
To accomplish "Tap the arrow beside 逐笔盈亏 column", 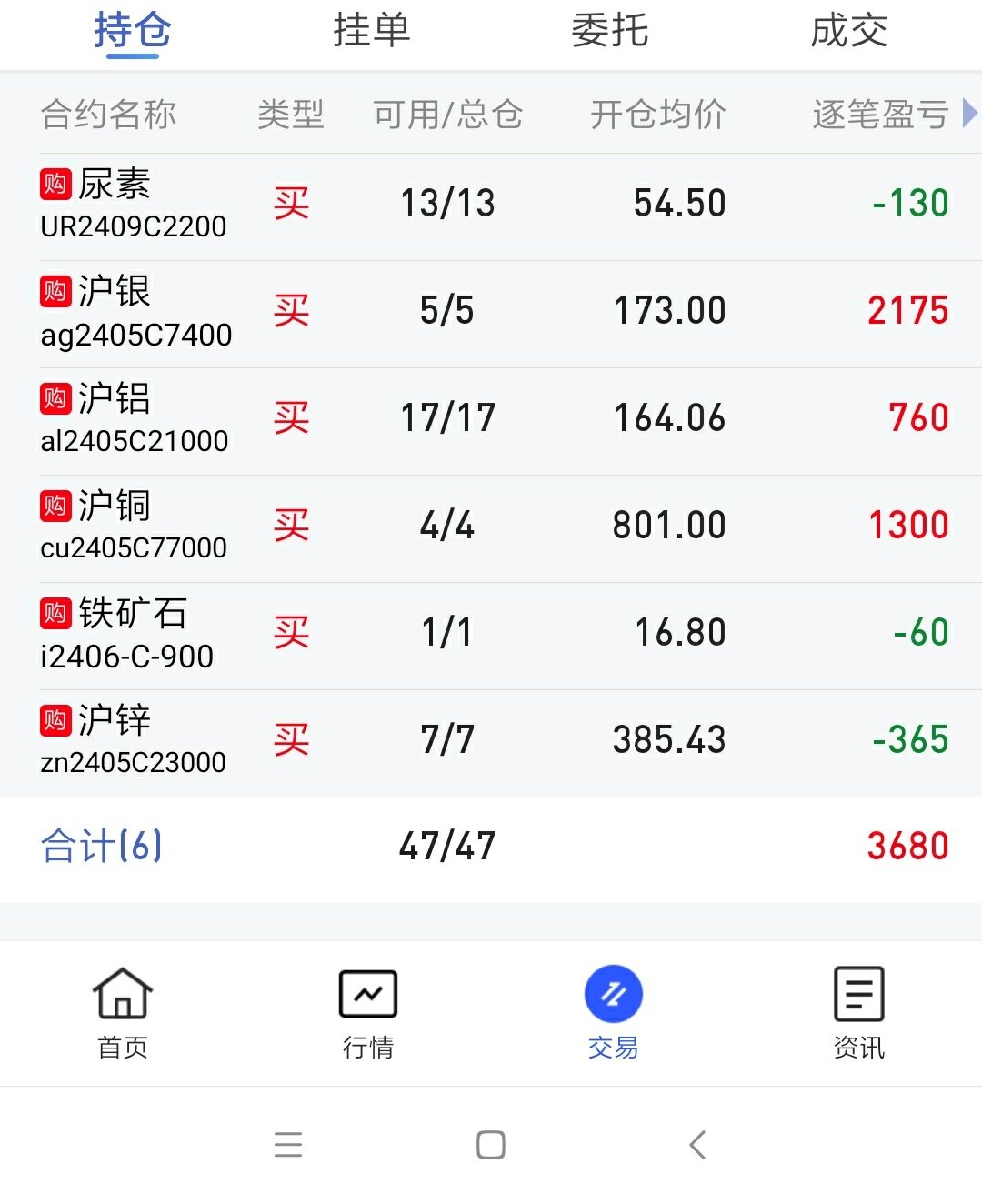I will (969, 114).
